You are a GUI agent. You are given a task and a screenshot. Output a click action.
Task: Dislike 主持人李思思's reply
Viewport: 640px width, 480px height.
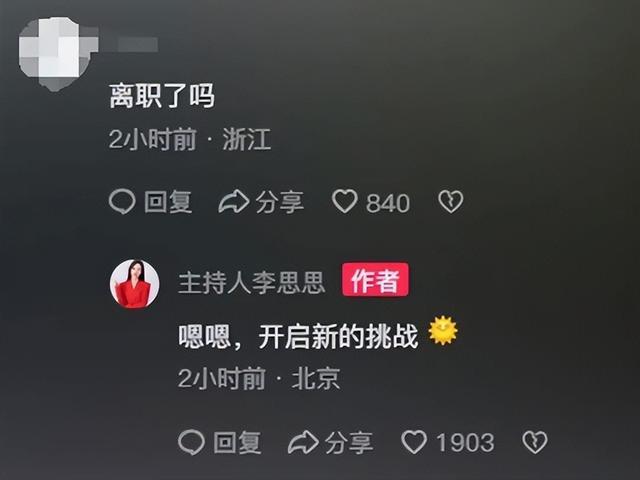(x=535, y=442)
